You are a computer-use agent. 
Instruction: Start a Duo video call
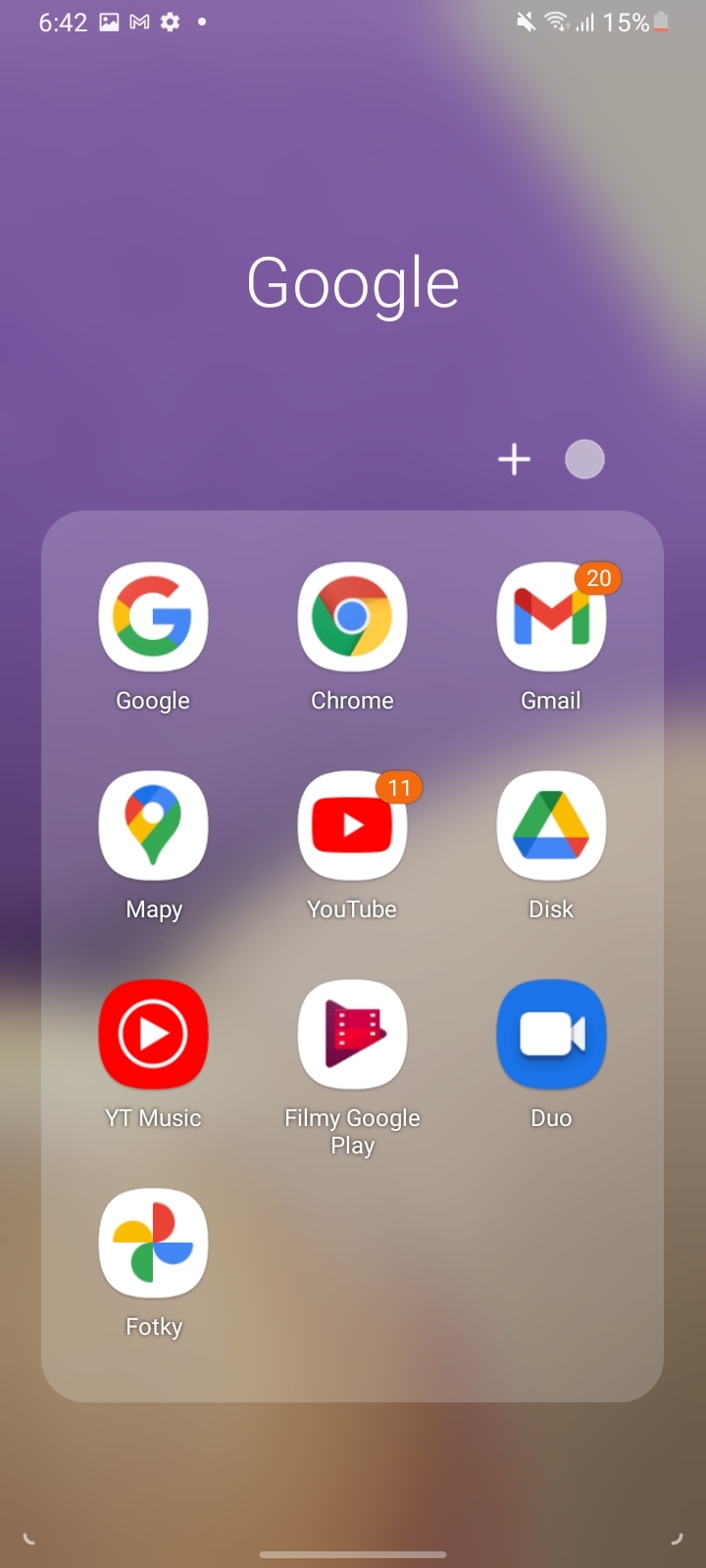pos(551,1034)
